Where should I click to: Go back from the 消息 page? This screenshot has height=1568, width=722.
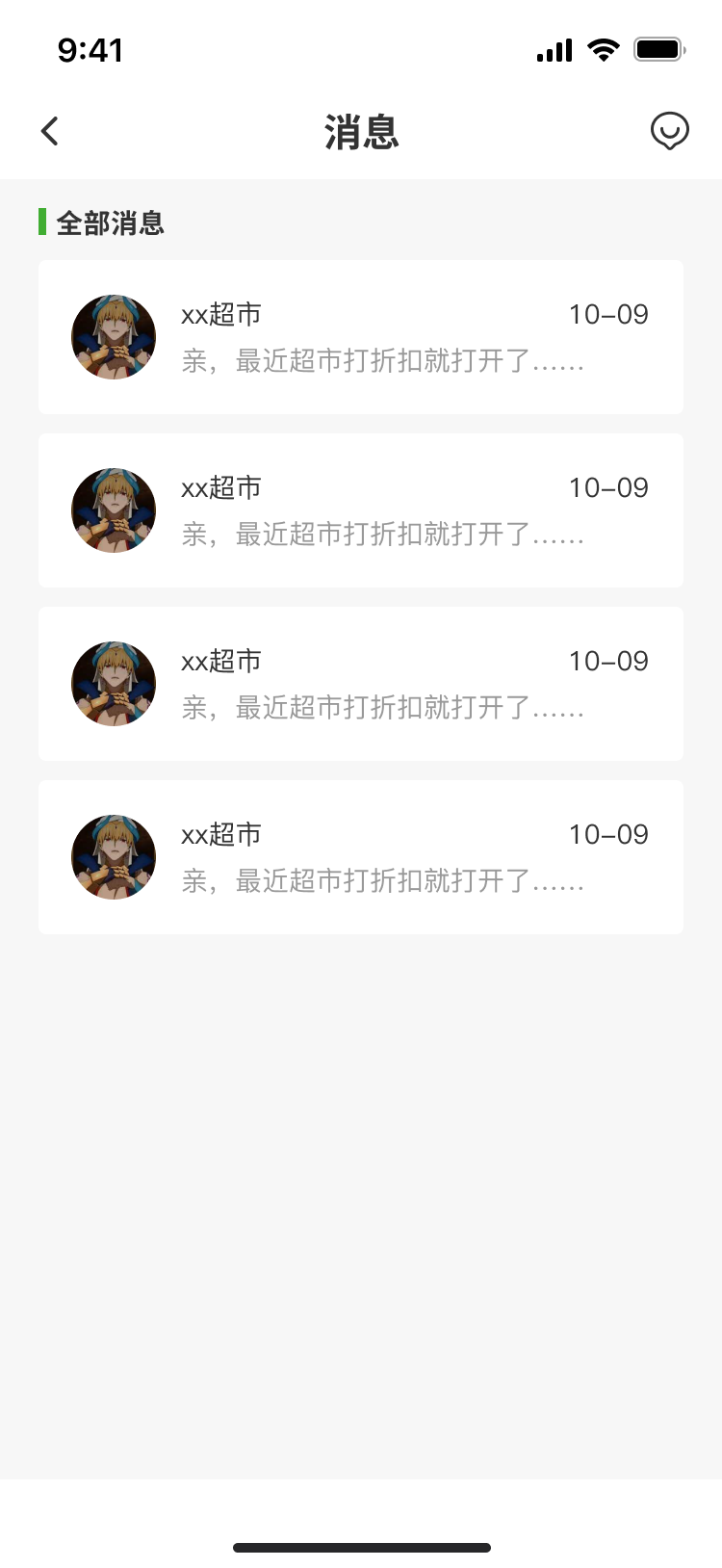[50, 131]
